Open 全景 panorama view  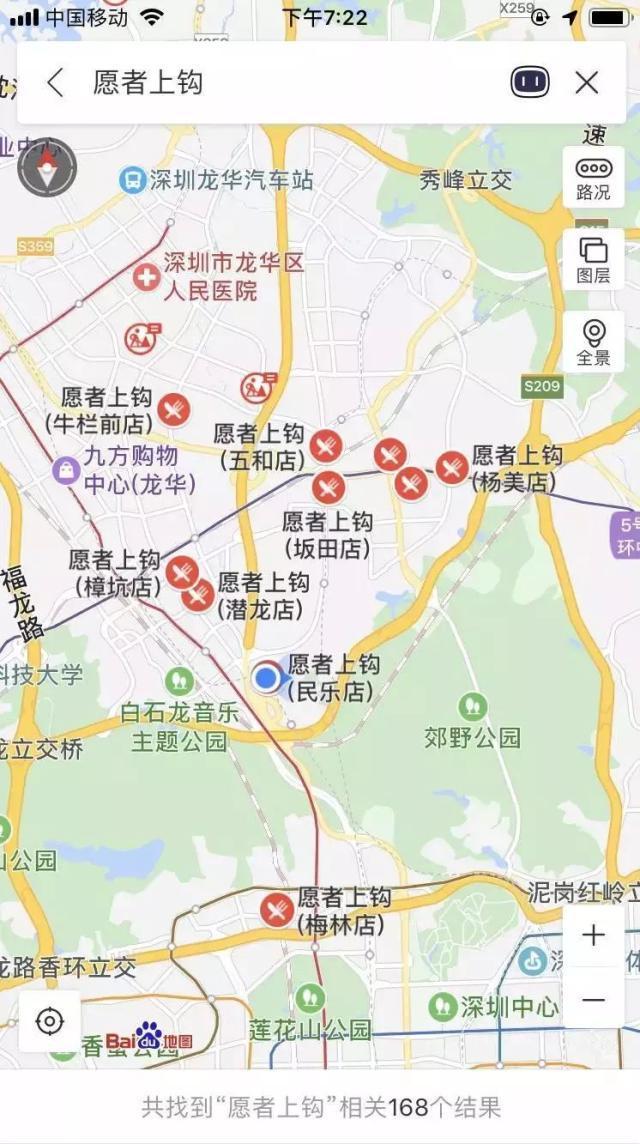[x=593, y=342]
